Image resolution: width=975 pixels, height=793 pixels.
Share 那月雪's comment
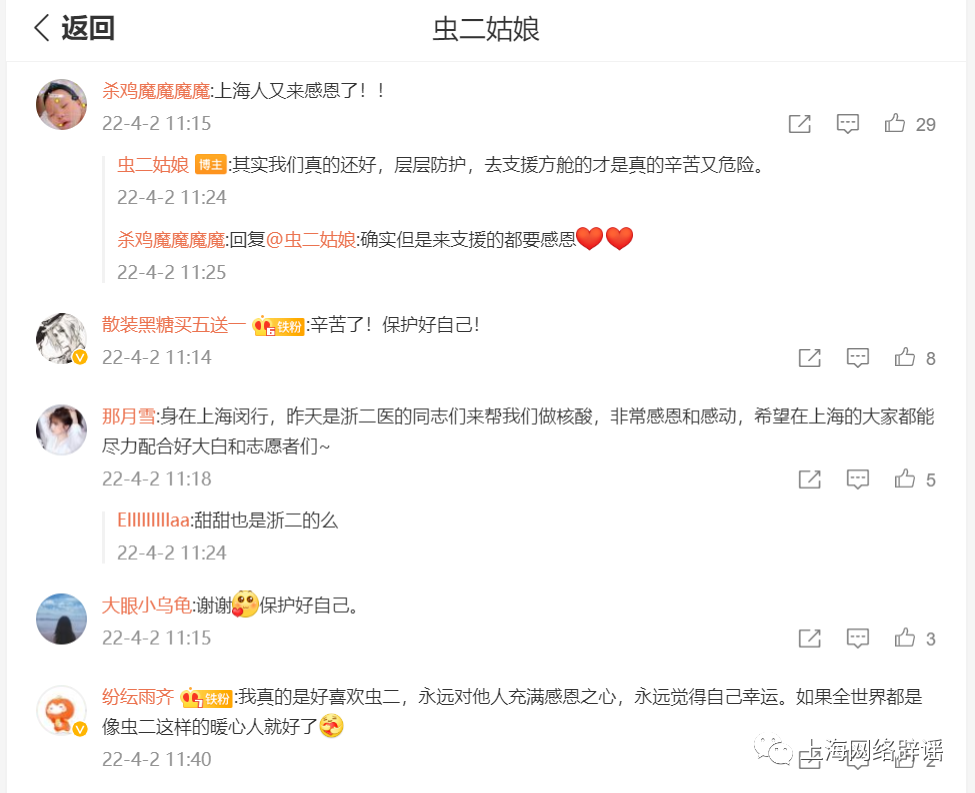(809, 479)
